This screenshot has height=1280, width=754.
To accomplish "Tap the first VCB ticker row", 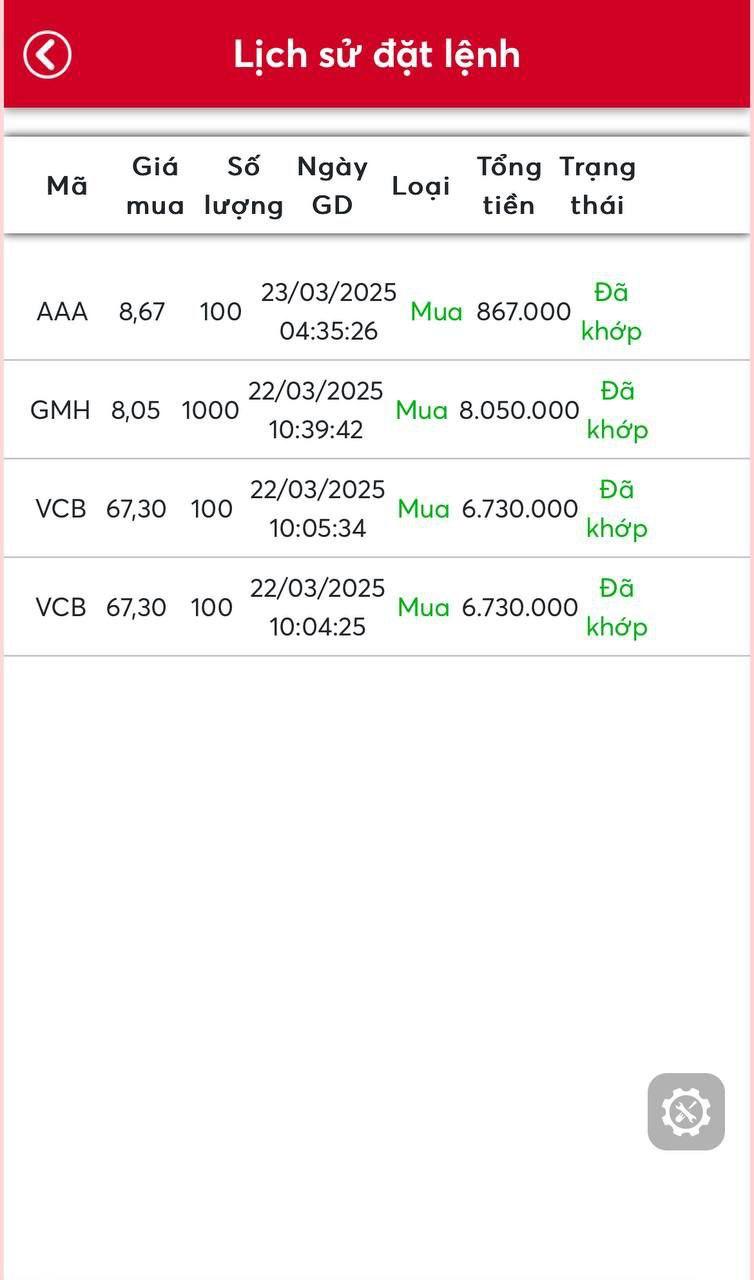I will pos(61,509).
